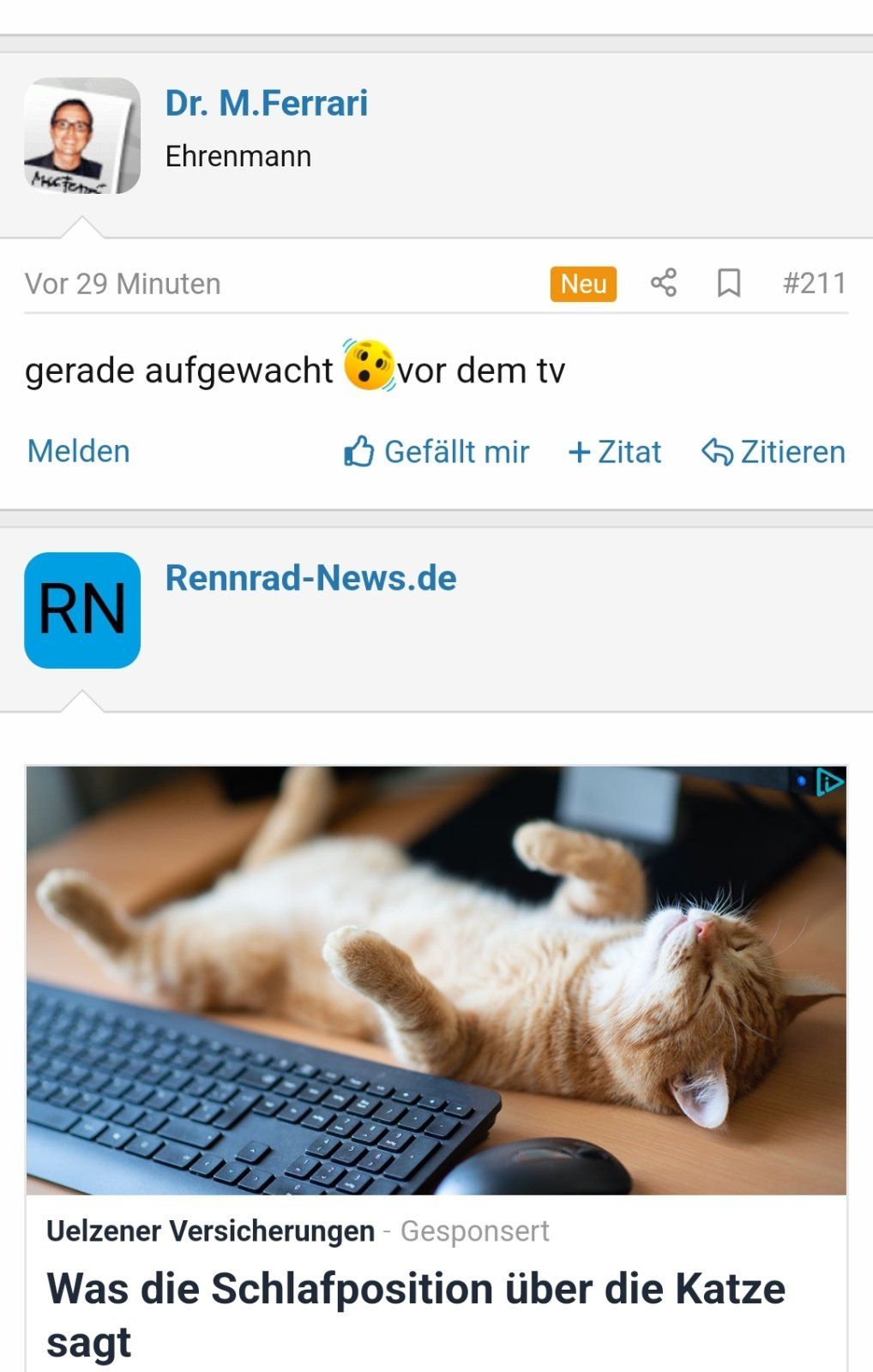Reply by tapping Zitieren

[774, 452]
